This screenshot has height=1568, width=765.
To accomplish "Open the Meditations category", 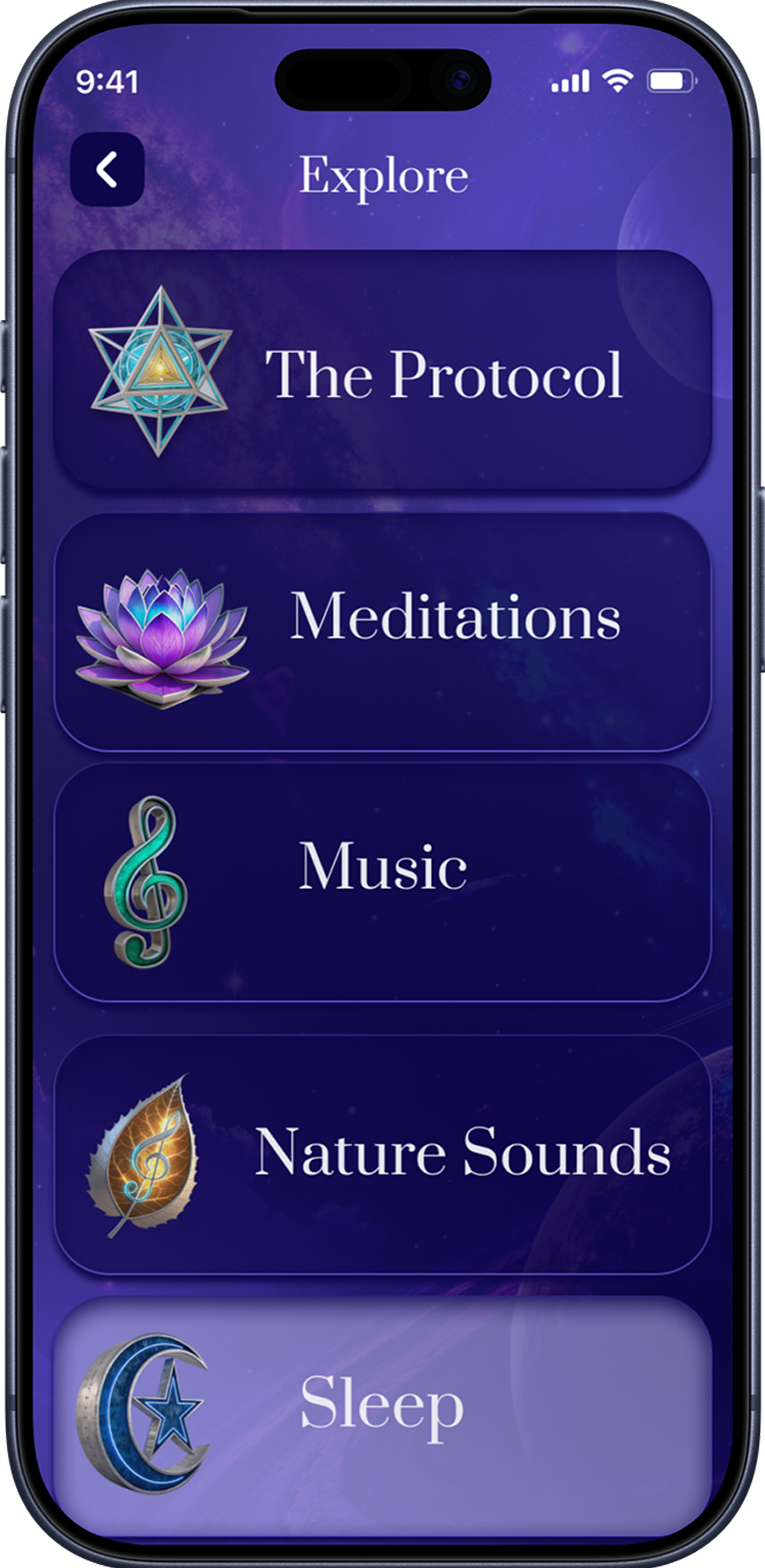I will 382,632.
